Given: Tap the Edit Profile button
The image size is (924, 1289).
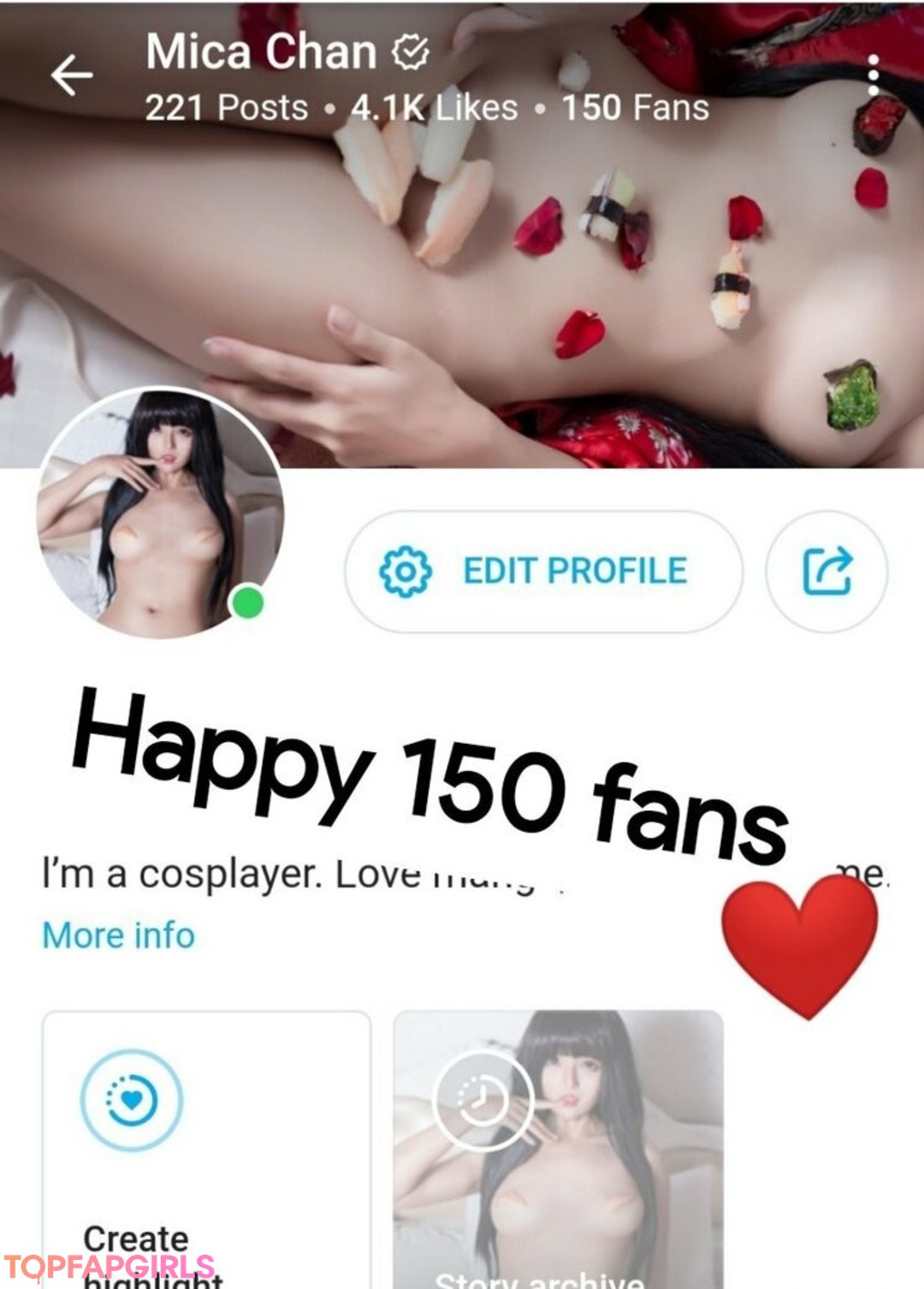Looking at the screenshot, I should [x=543, y=571].
